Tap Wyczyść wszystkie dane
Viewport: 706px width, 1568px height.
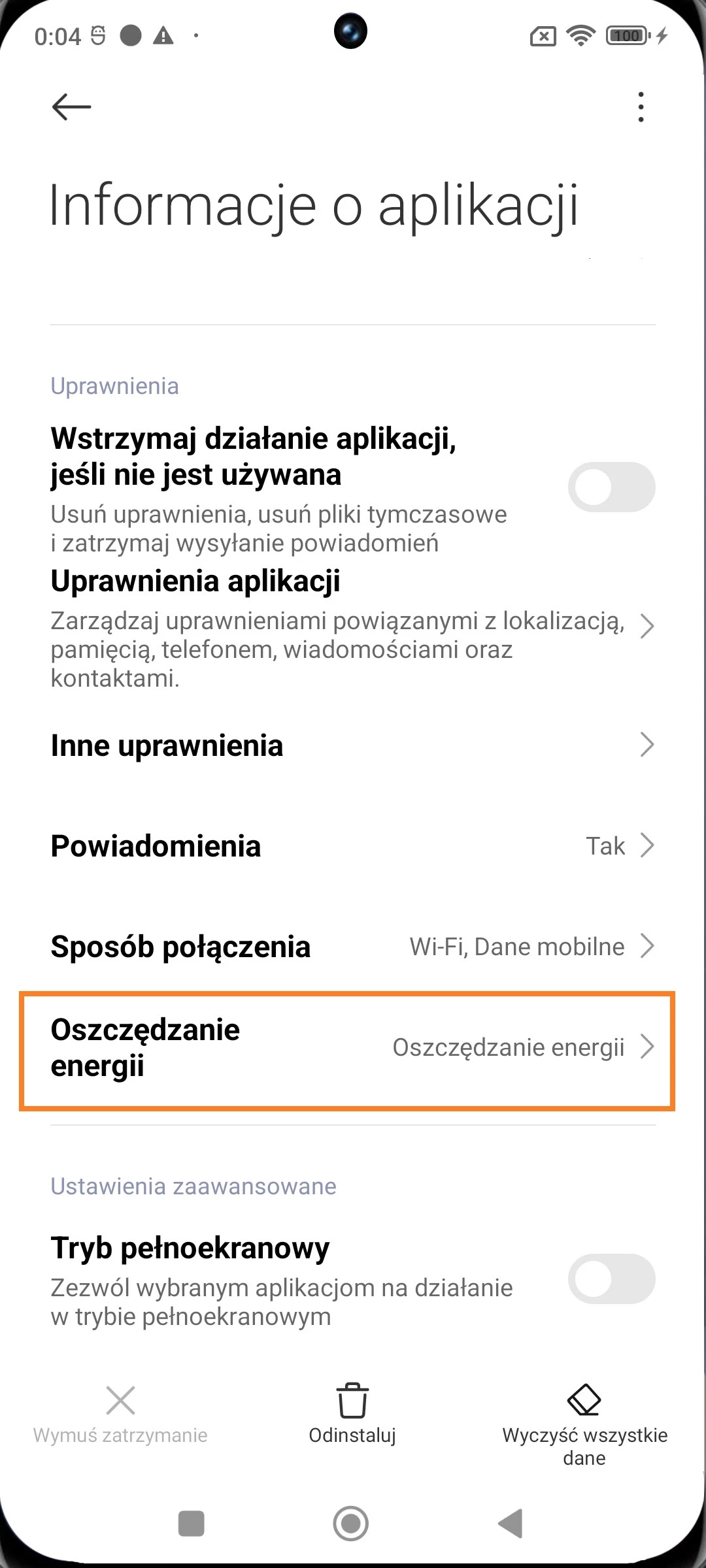tap(584, 1424)
